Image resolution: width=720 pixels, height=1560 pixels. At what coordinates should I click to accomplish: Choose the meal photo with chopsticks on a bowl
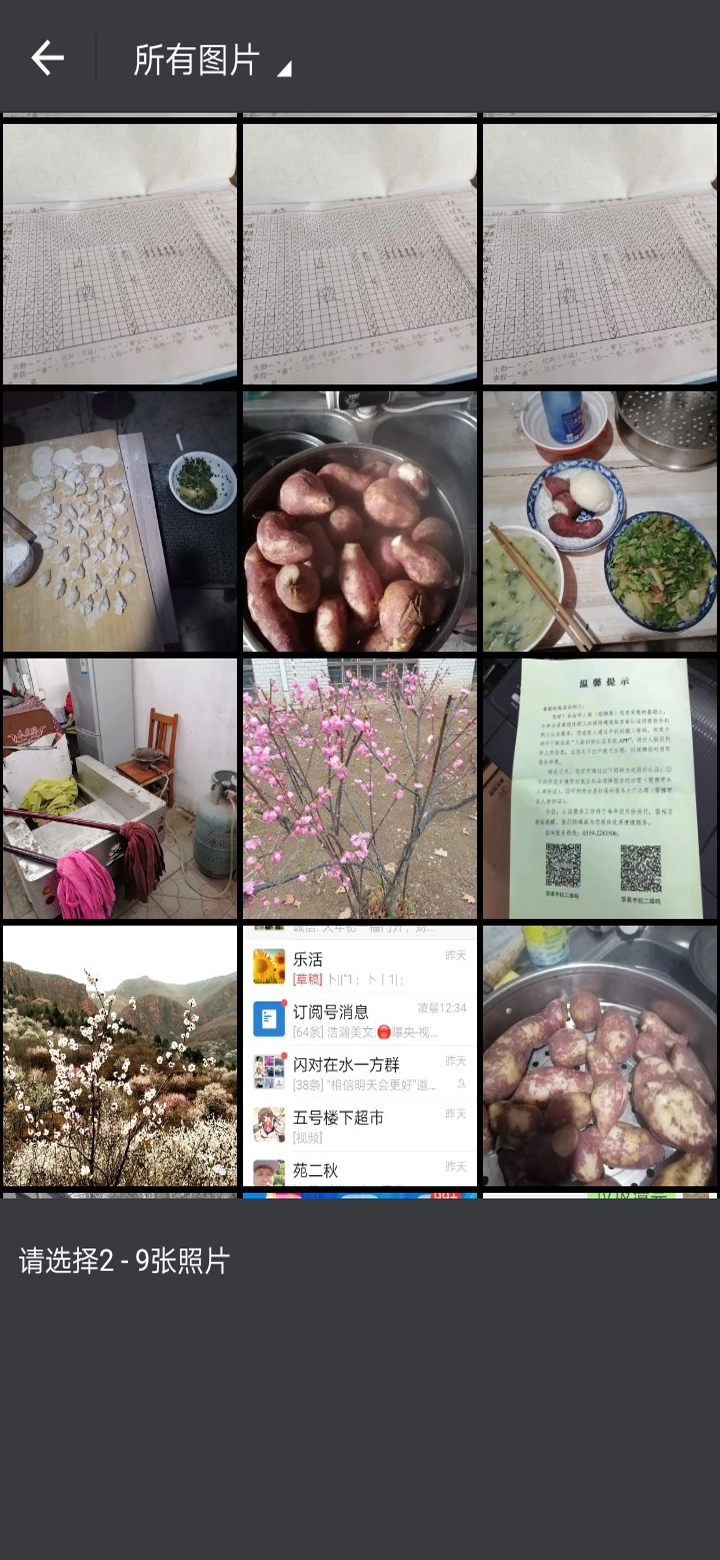pyautogui.click(x=600, y=521)
